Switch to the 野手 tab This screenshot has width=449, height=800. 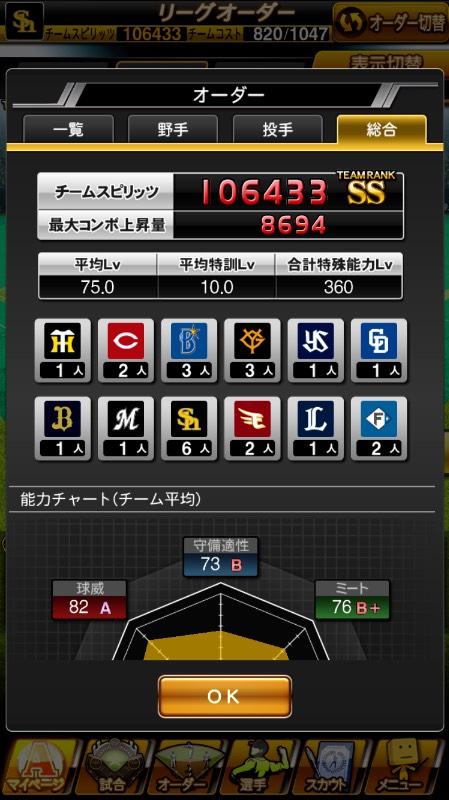tap(173, 129)
